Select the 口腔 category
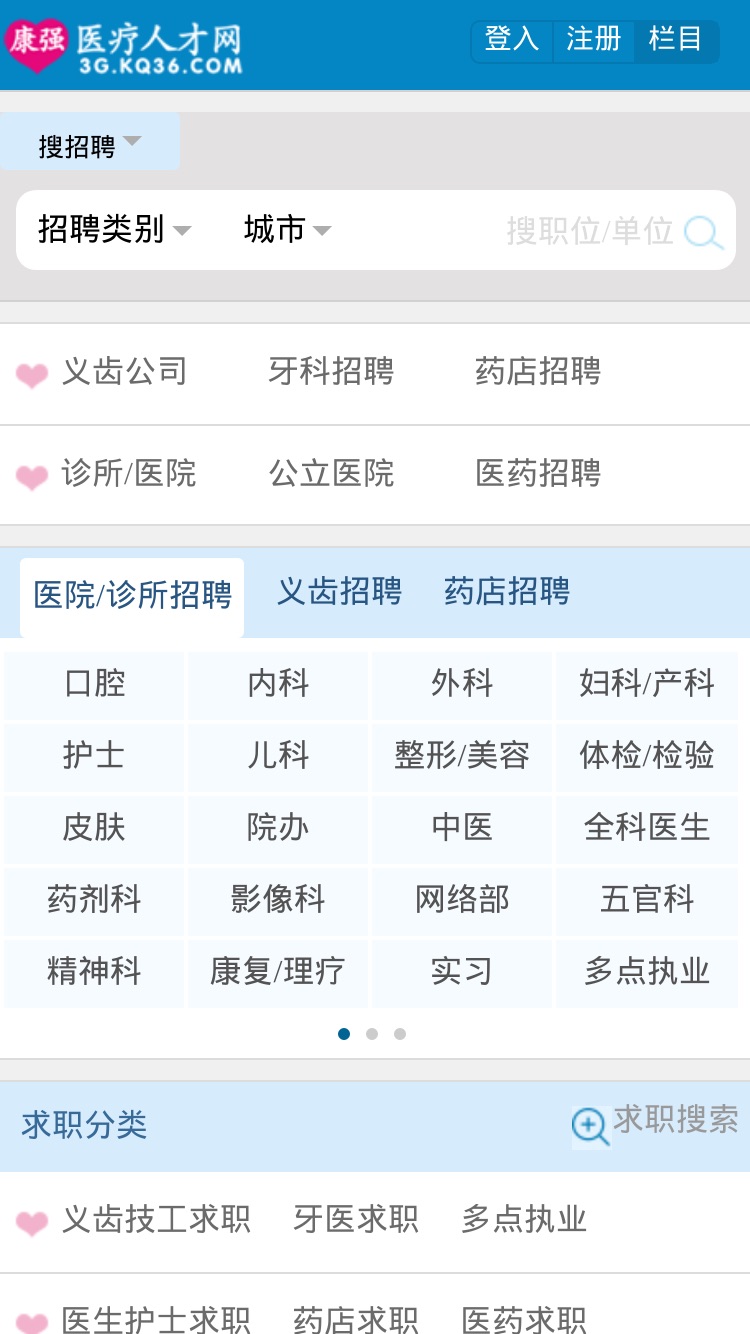Screen dimensions: 750x1334 click(x=94, y=684)
